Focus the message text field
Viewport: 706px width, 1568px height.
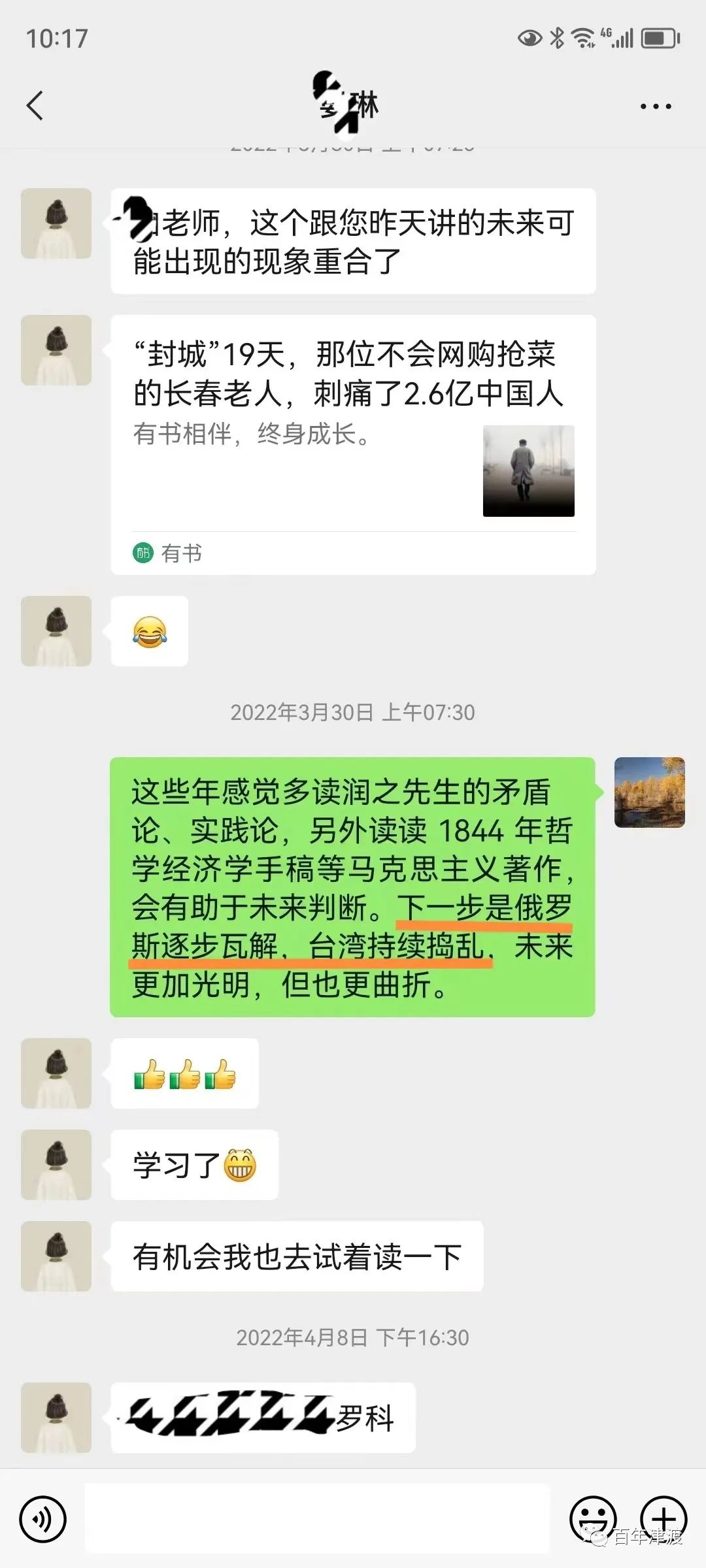pos(318,1518)
